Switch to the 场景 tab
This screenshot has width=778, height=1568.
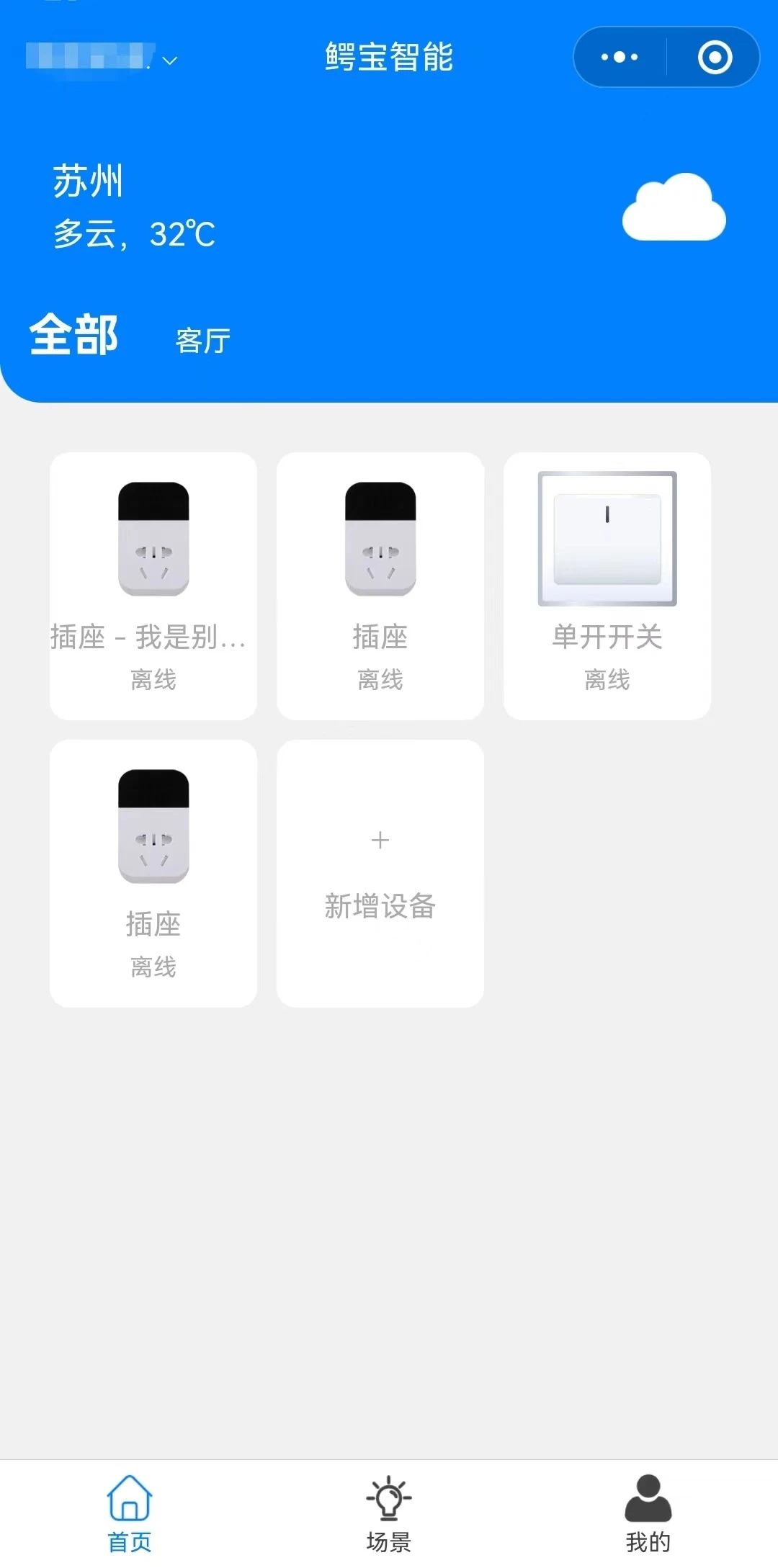coord(388,1513)
